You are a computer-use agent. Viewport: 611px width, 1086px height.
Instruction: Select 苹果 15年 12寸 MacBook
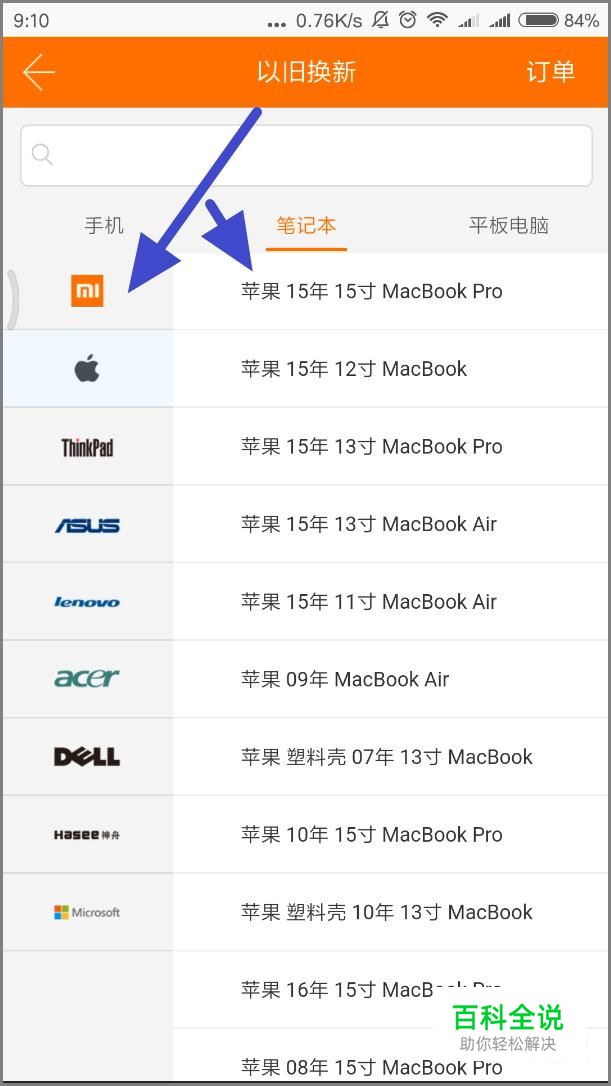tap(354, 369)
